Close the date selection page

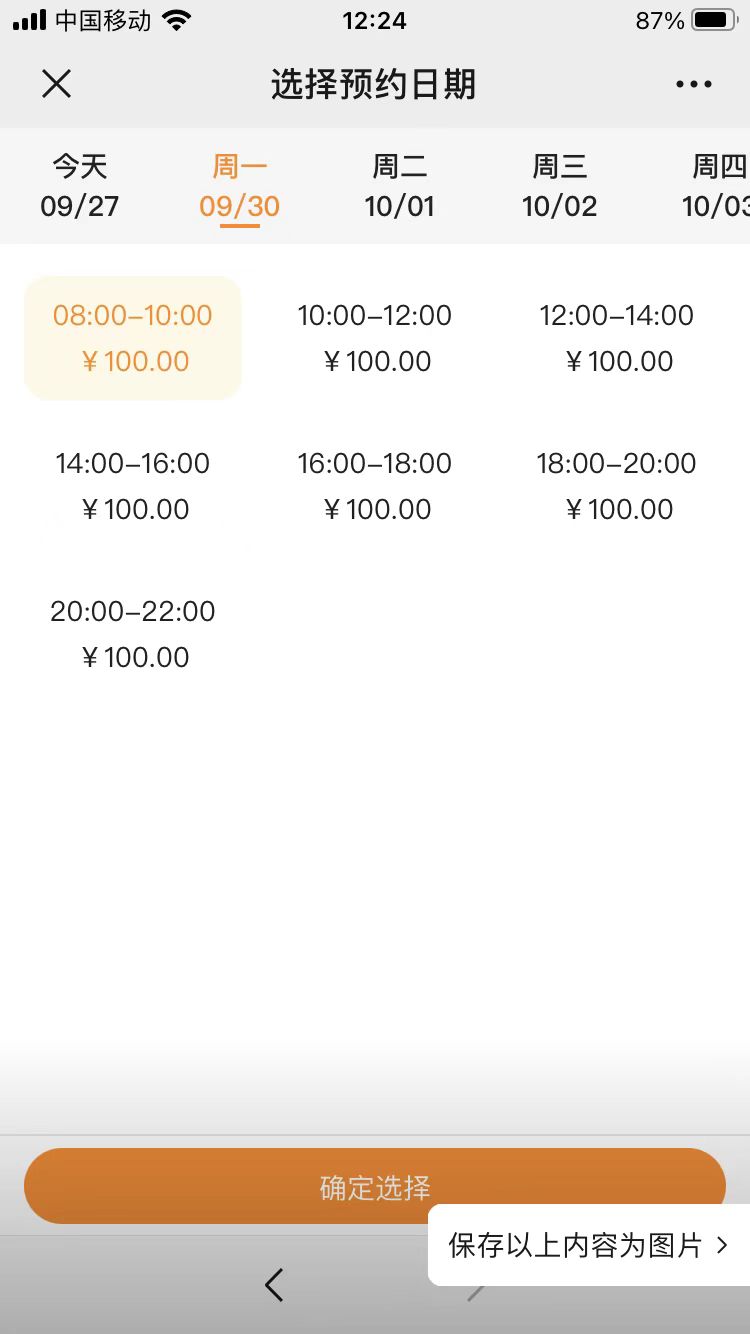click(x=57, y=84)
